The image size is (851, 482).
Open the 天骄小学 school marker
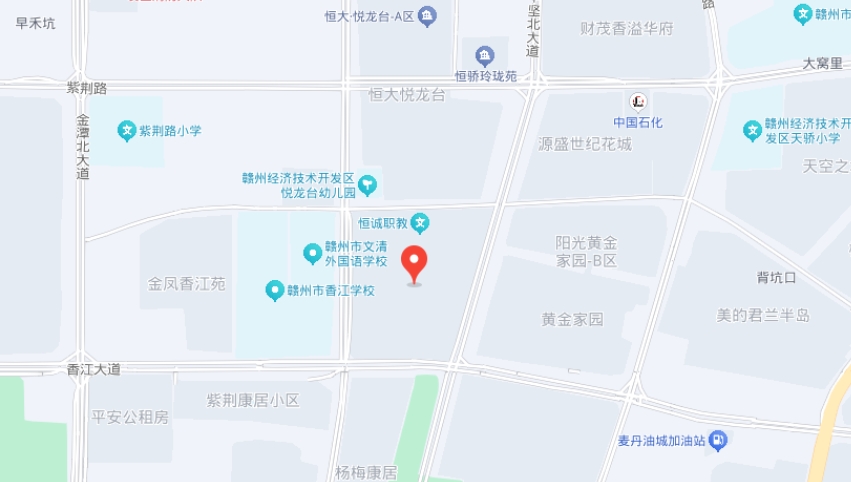pyautogui.click(x=752, y=130)
